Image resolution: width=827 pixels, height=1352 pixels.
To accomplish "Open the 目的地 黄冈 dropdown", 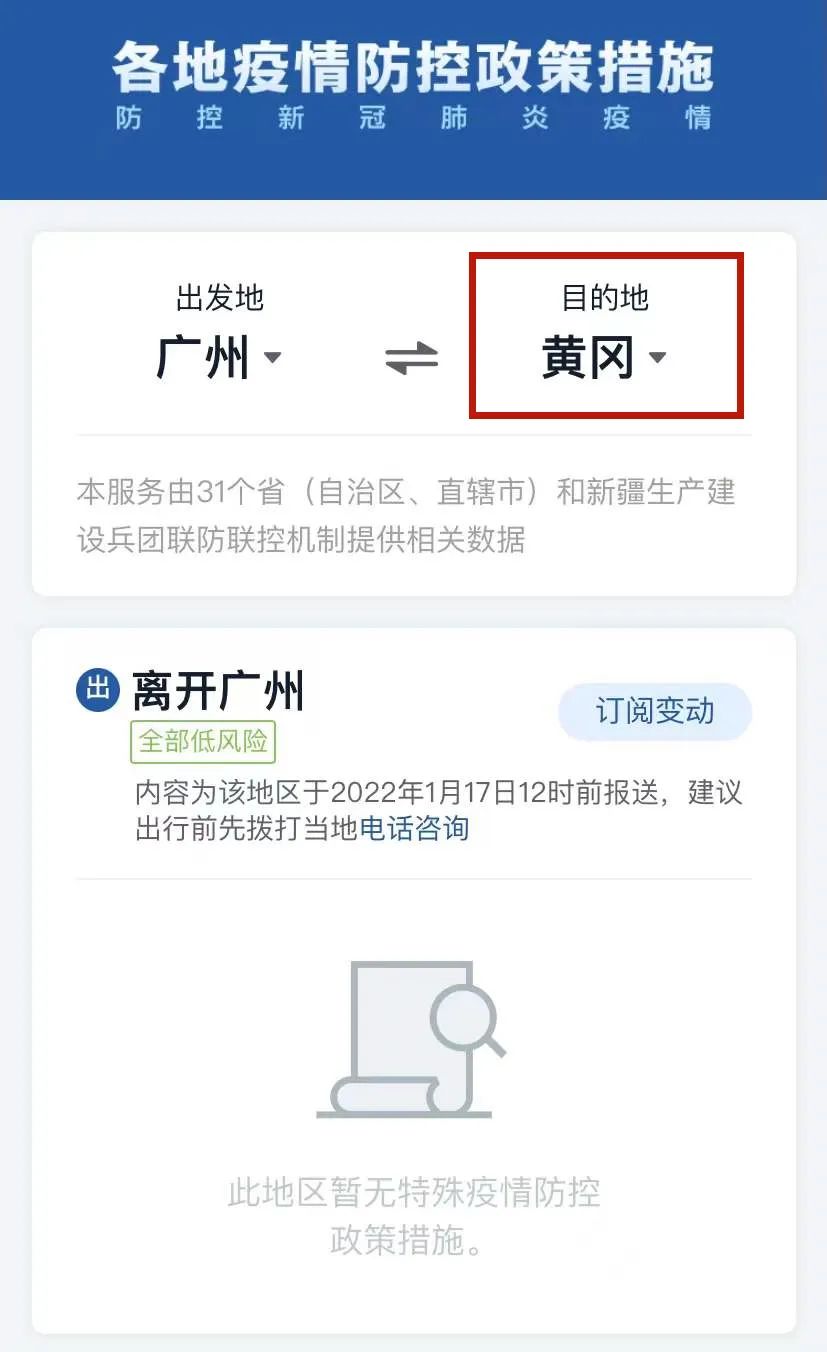I will coord(604,356).
